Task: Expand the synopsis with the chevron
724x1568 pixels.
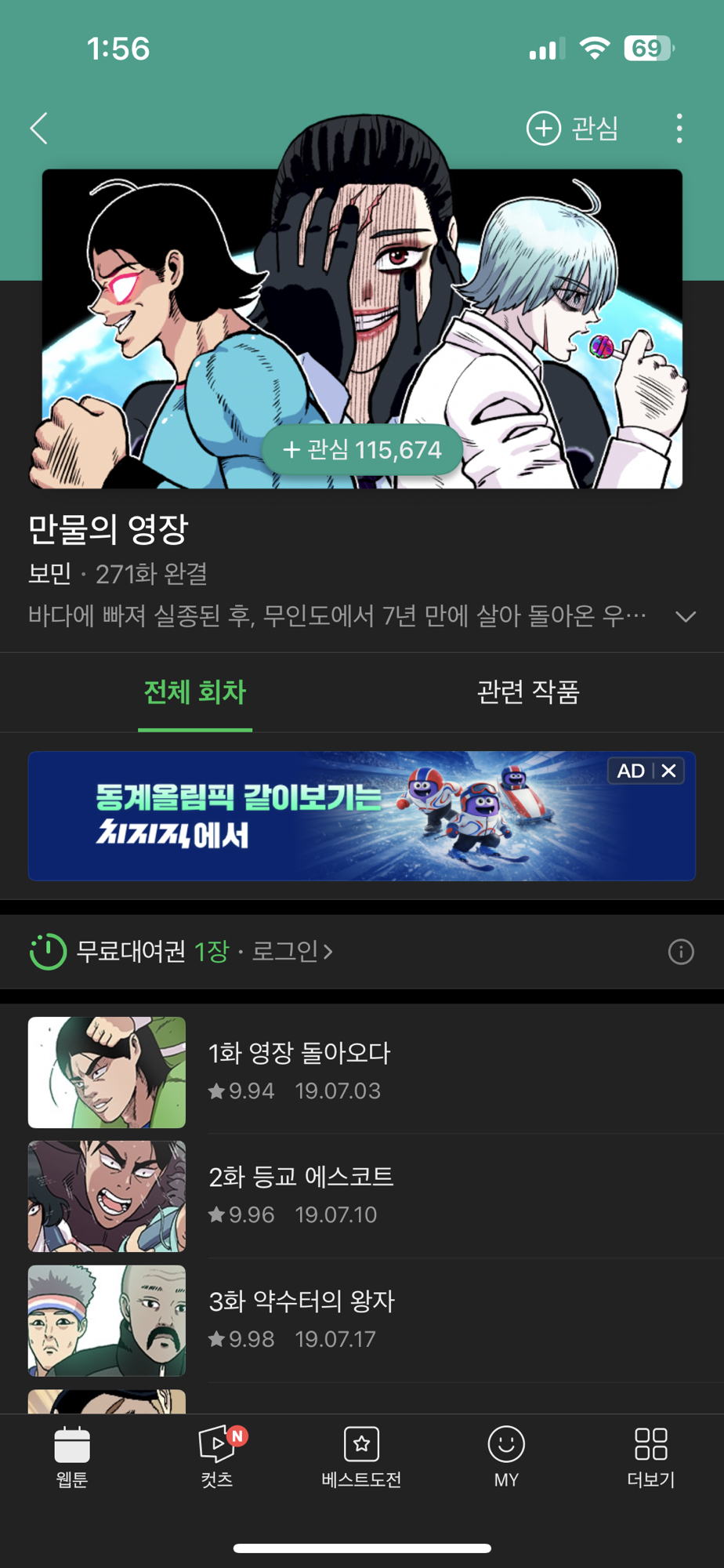Action: (685, 617)
